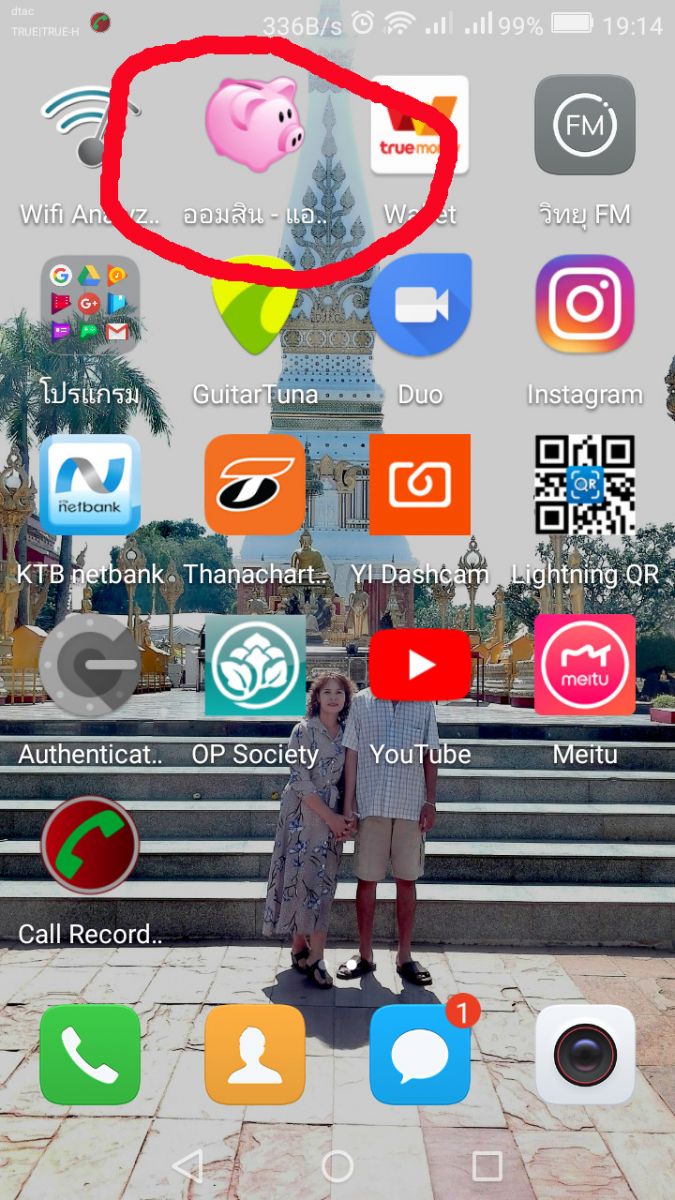Open the Thanachart app
Viewport: 675px width, 1200px height.
[x=255, y=485]
